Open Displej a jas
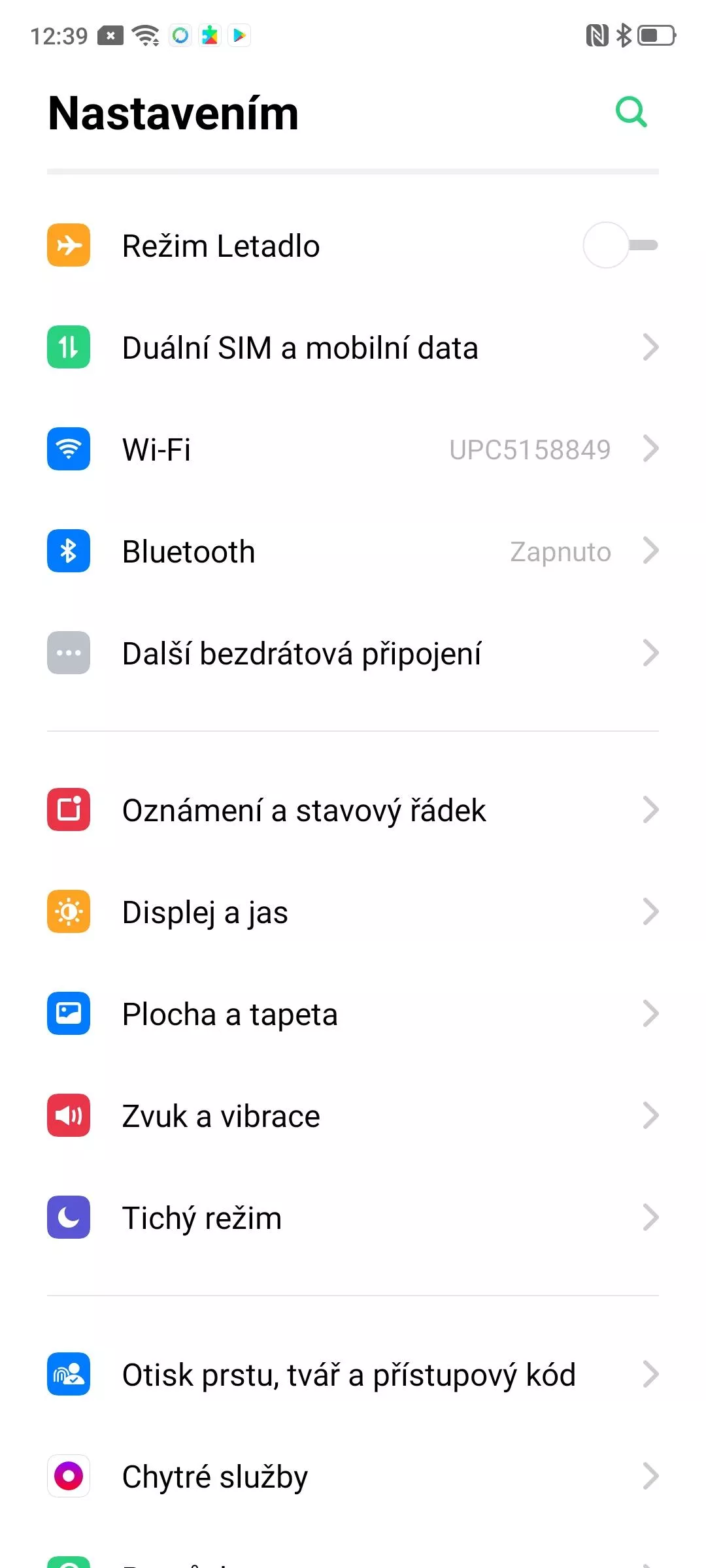The image size is (706, 1568). pyautogui.click(x=353, y=912)
